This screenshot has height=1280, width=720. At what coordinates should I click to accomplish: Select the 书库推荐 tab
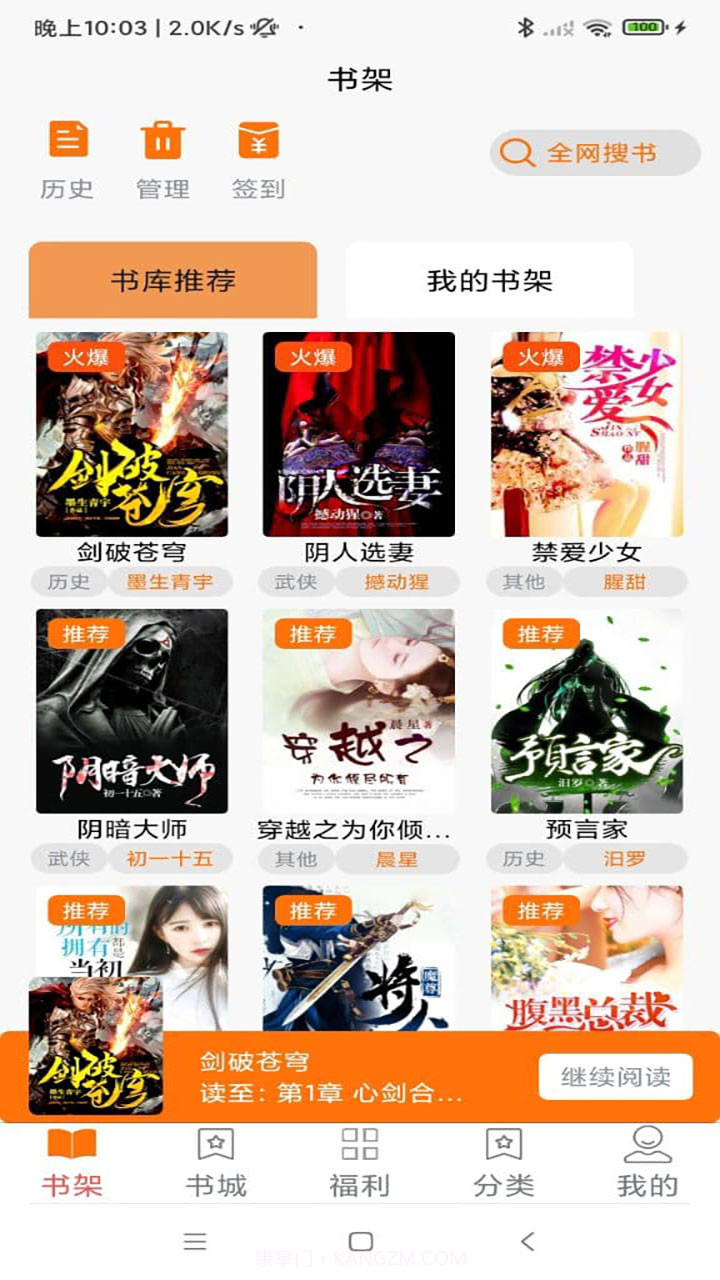tap(172, 281)
